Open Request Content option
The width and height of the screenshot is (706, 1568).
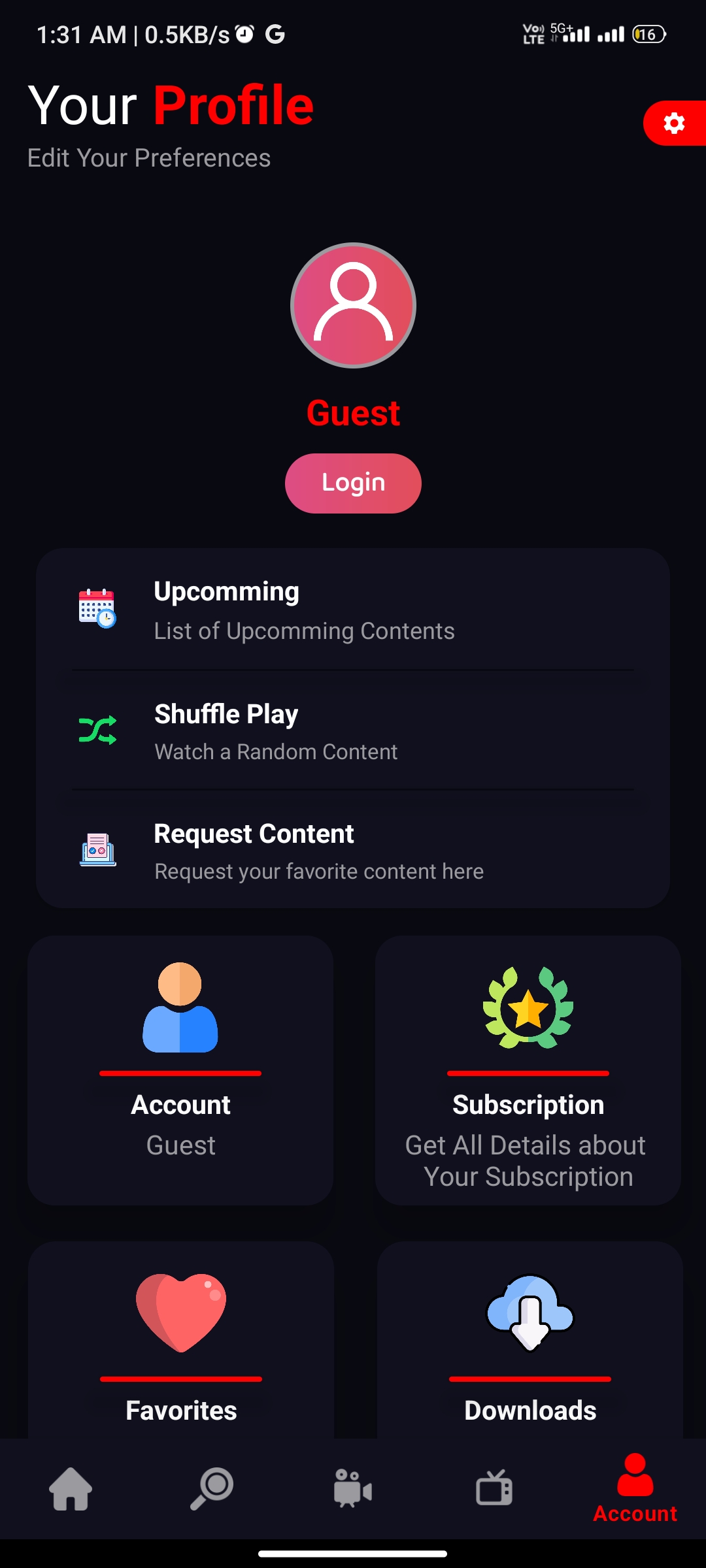coord(353,851)
